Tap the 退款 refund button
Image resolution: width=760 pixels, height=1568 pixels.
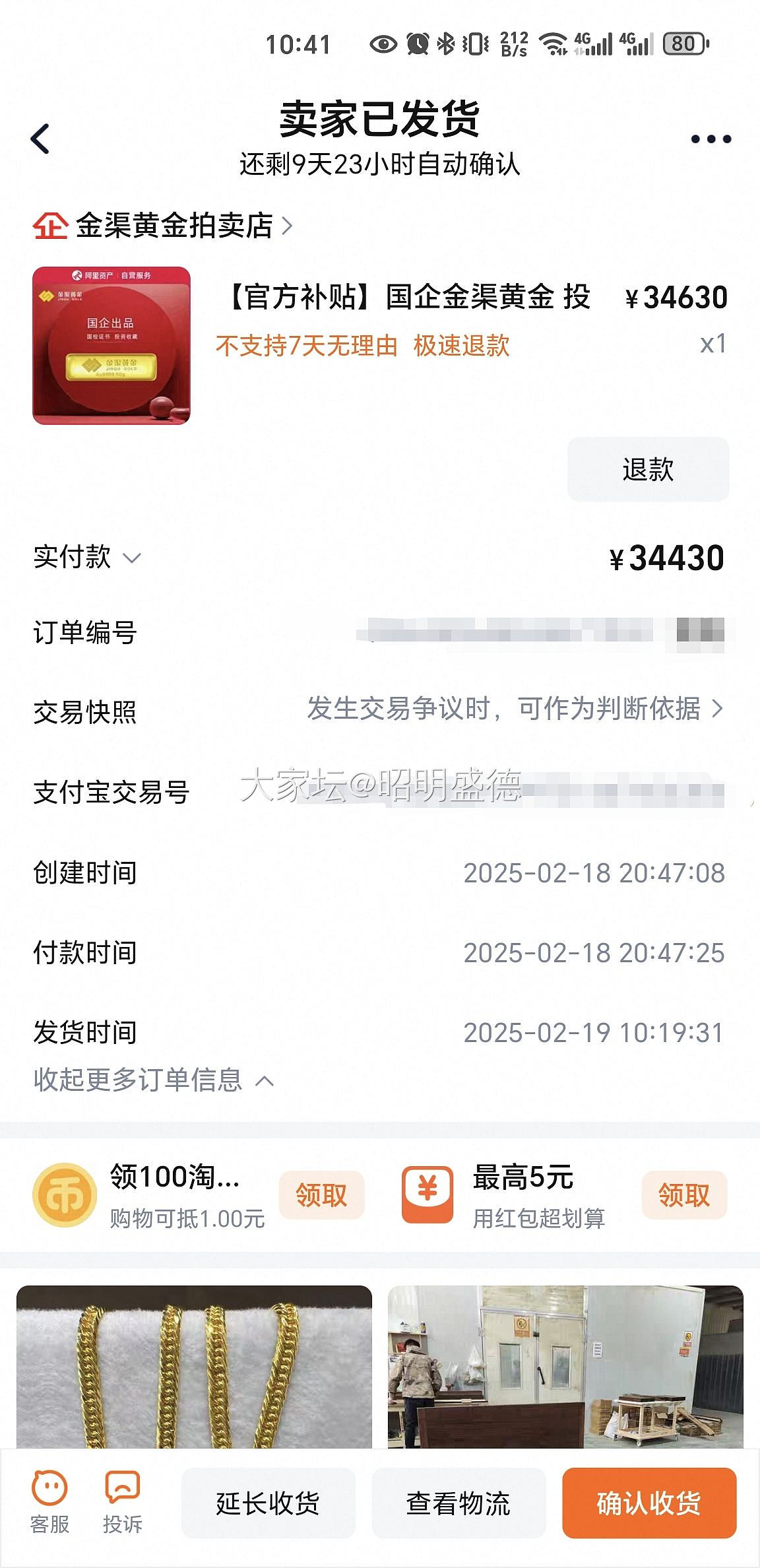pos(648,469)
